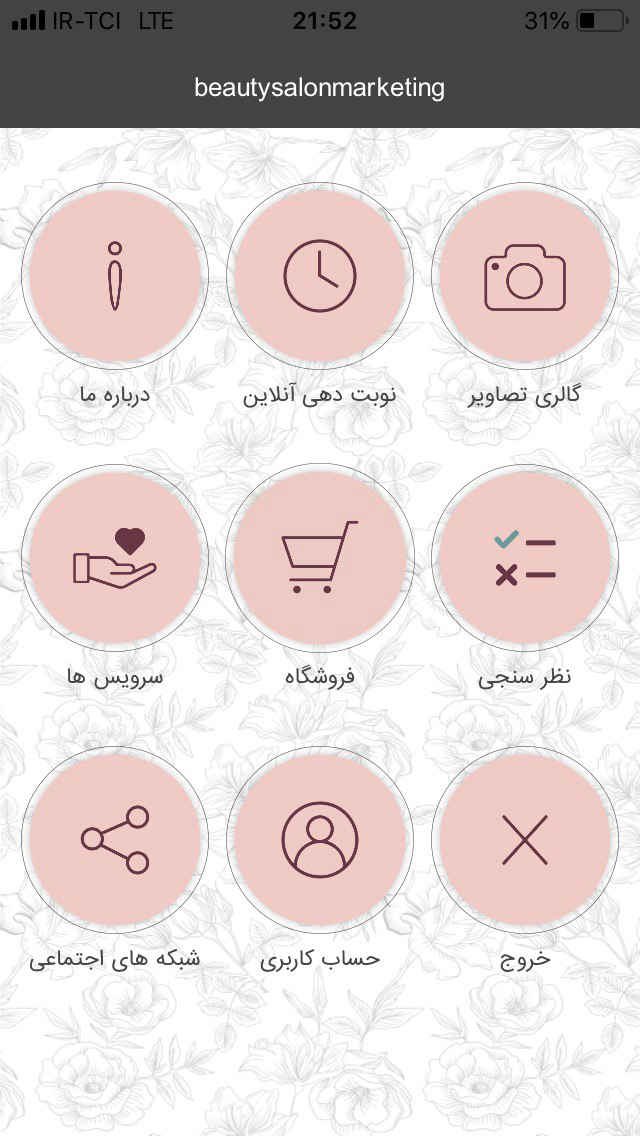Open social networks (شبکه های اجتماعی)
This screenshot has height=1136, width=640.
point(115,840)
